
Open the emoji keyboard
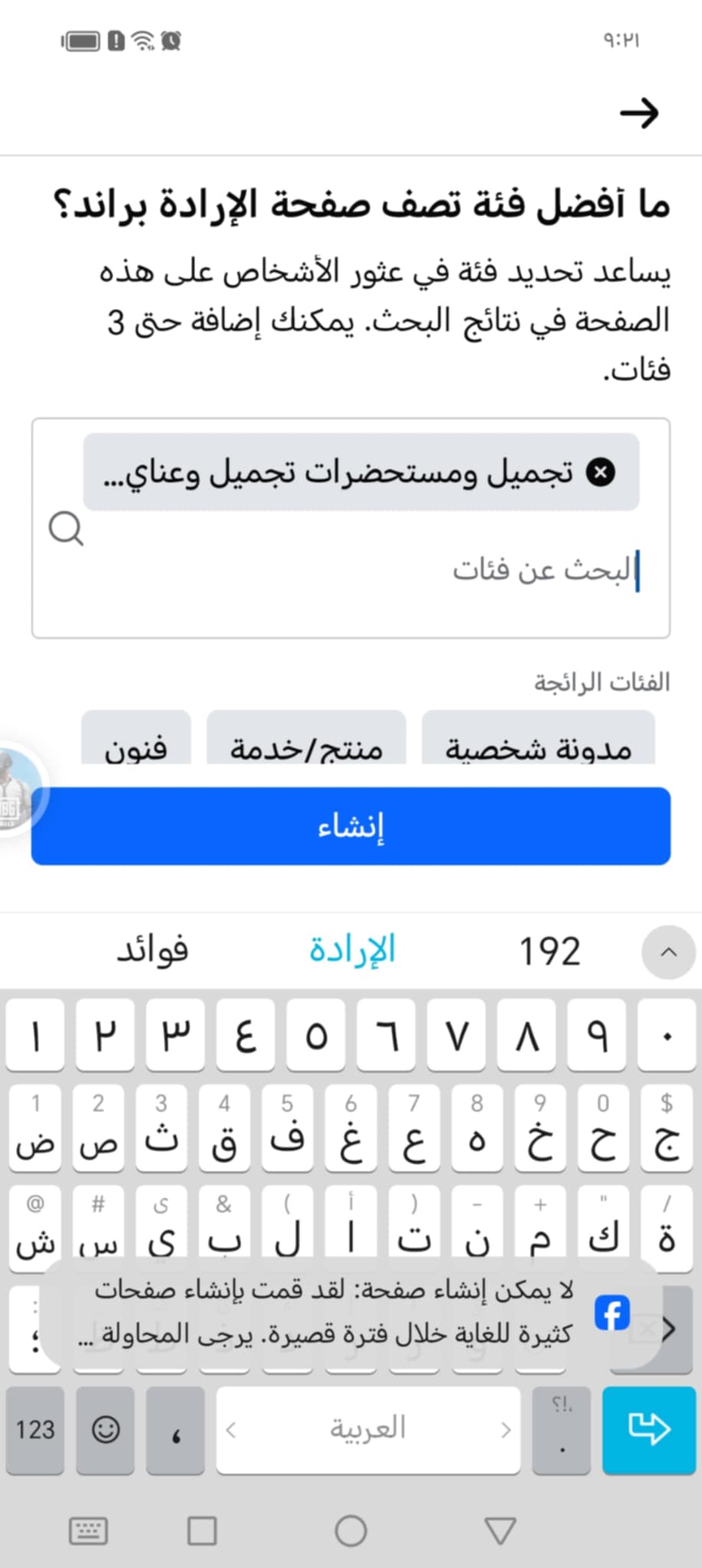coord(106,1429)
